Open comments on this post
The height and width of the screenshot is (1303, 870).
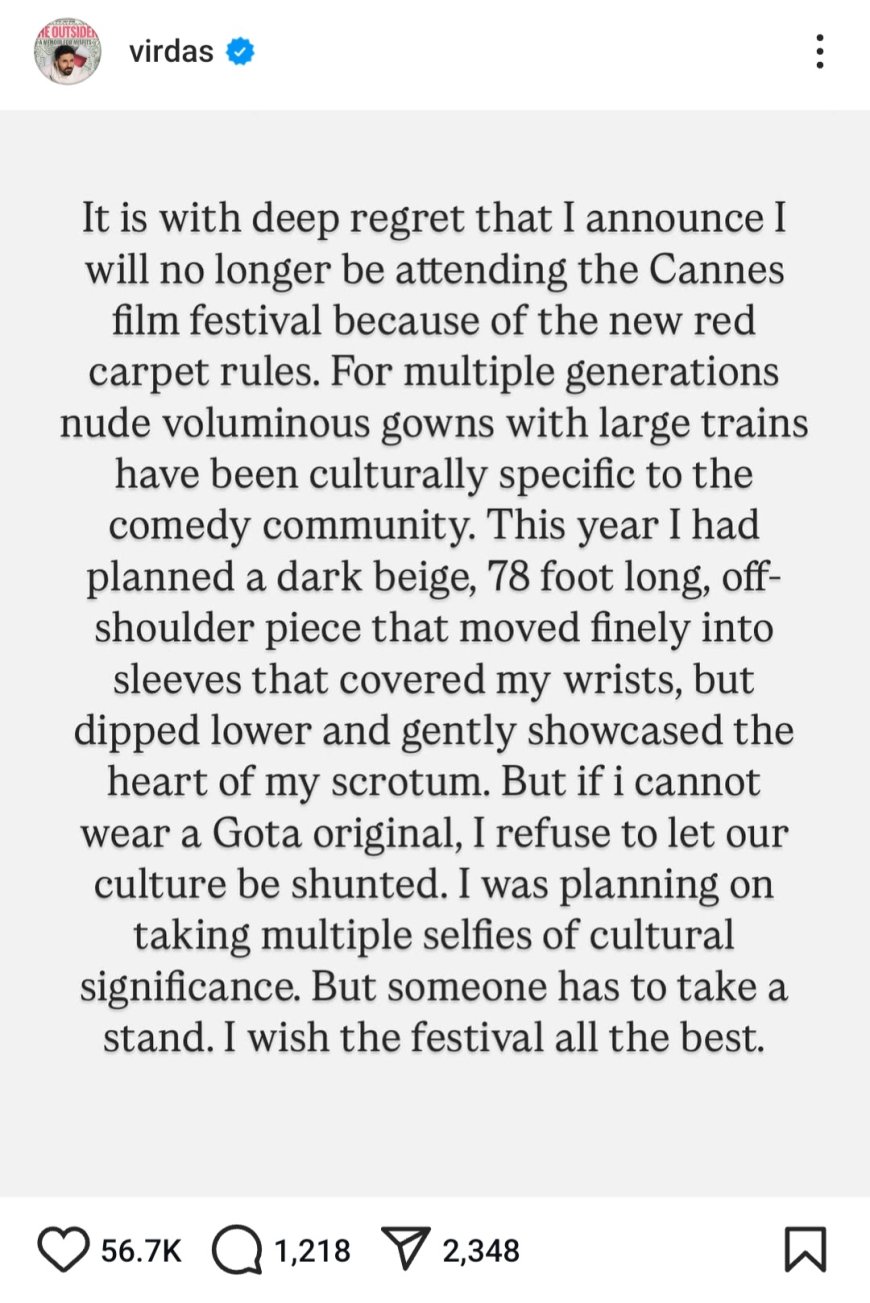[x=236, y=1250]
